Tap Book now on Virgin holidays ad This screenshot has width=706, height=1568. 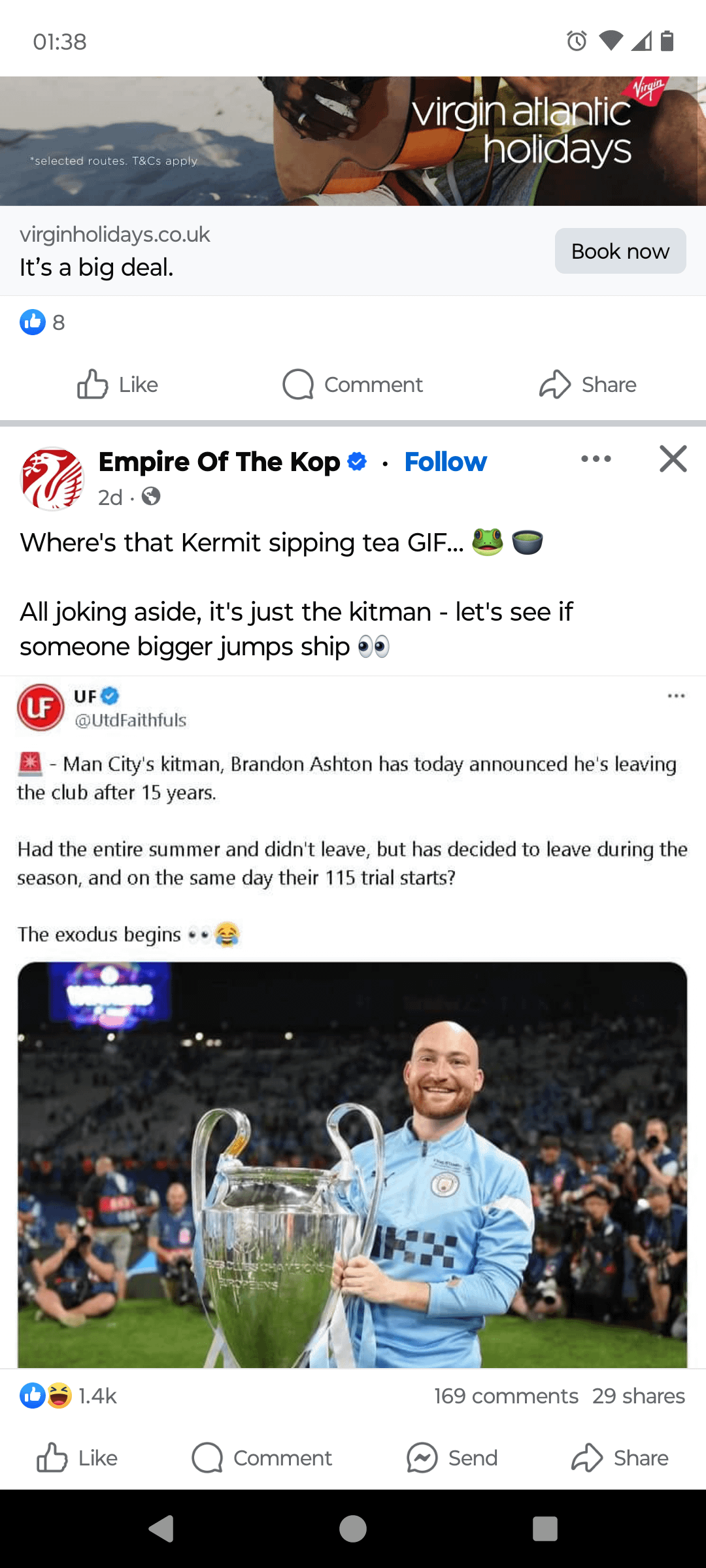click(620, 251)
